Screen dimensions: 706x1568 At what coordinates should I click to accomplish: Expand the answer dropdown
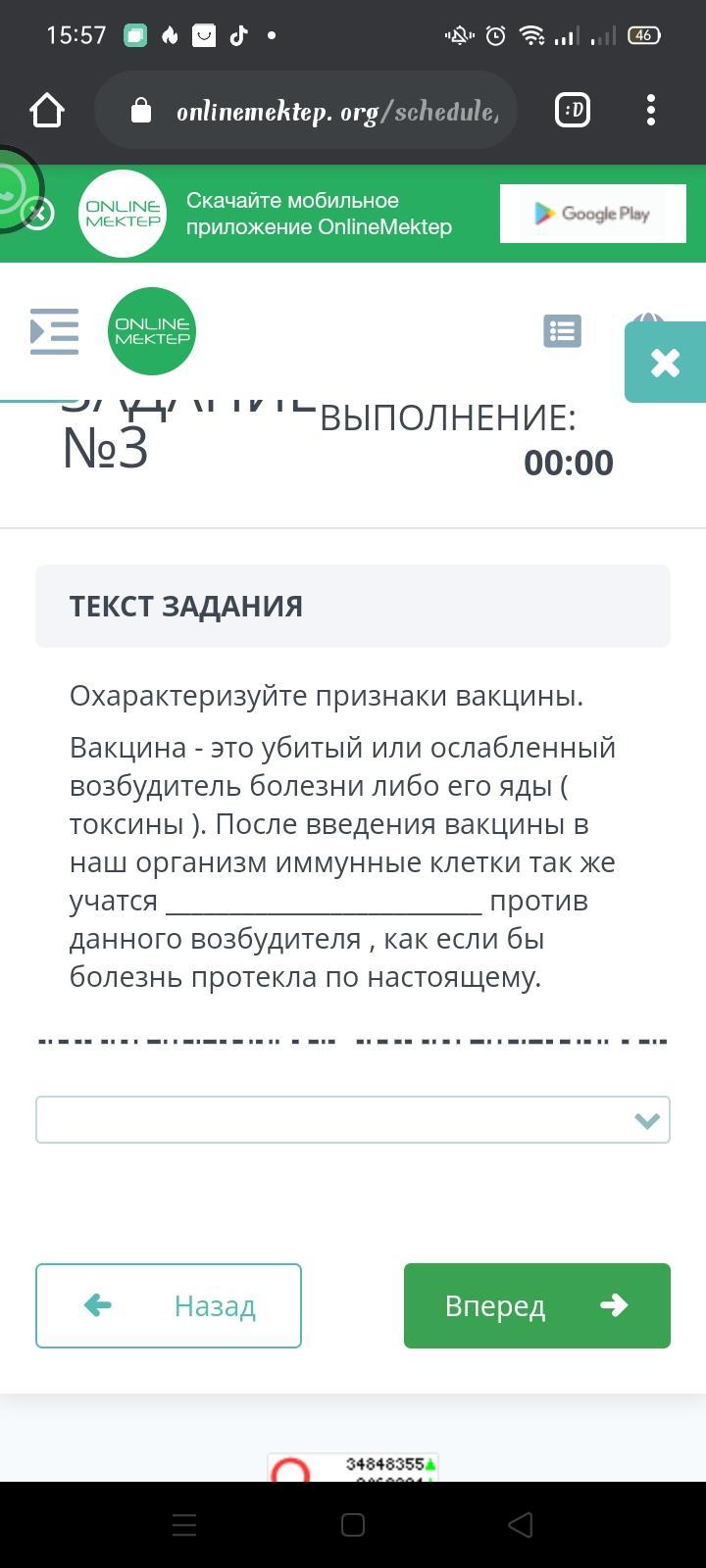[353, 1119]
